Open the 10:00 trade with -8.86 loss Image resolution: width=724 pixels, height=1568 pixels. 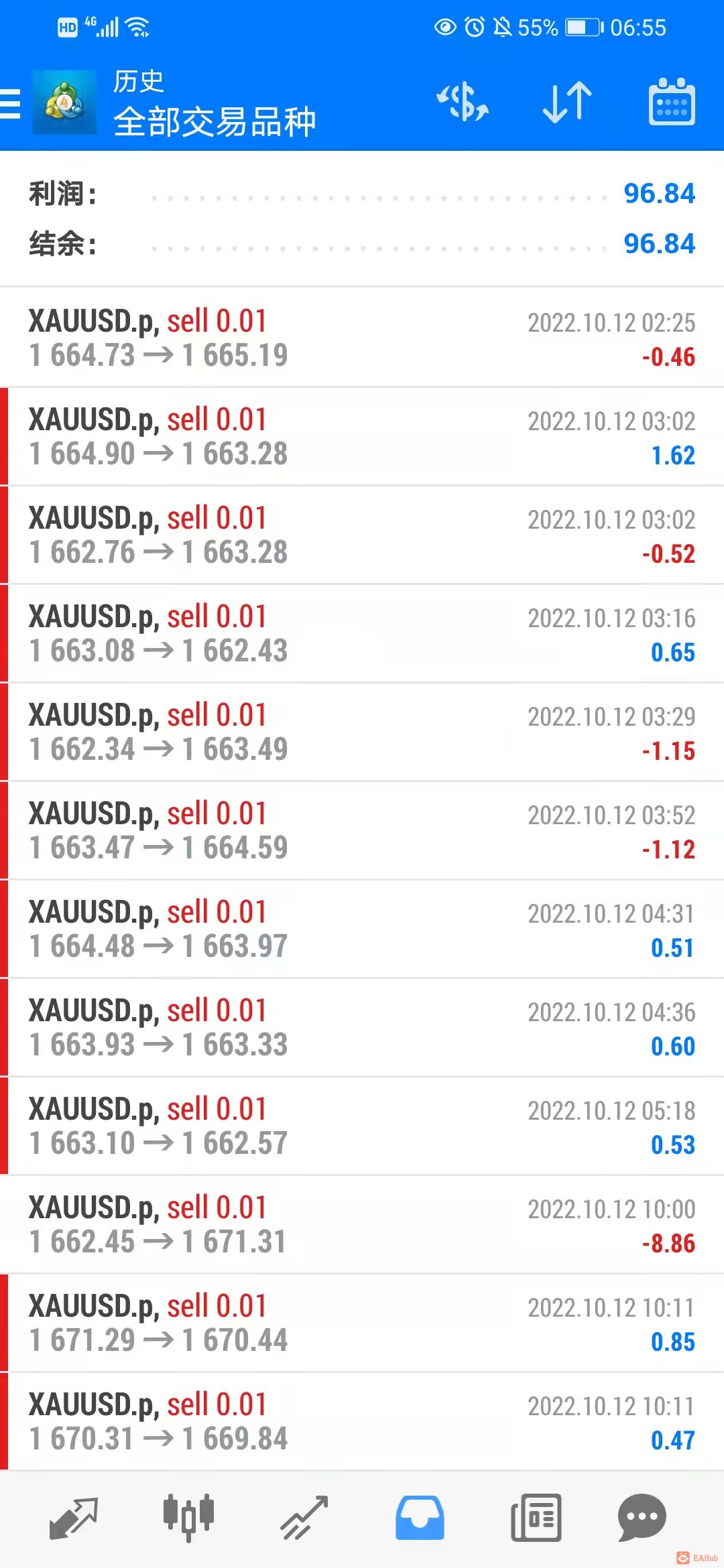pyautogui.click(x=362, y=1224)
